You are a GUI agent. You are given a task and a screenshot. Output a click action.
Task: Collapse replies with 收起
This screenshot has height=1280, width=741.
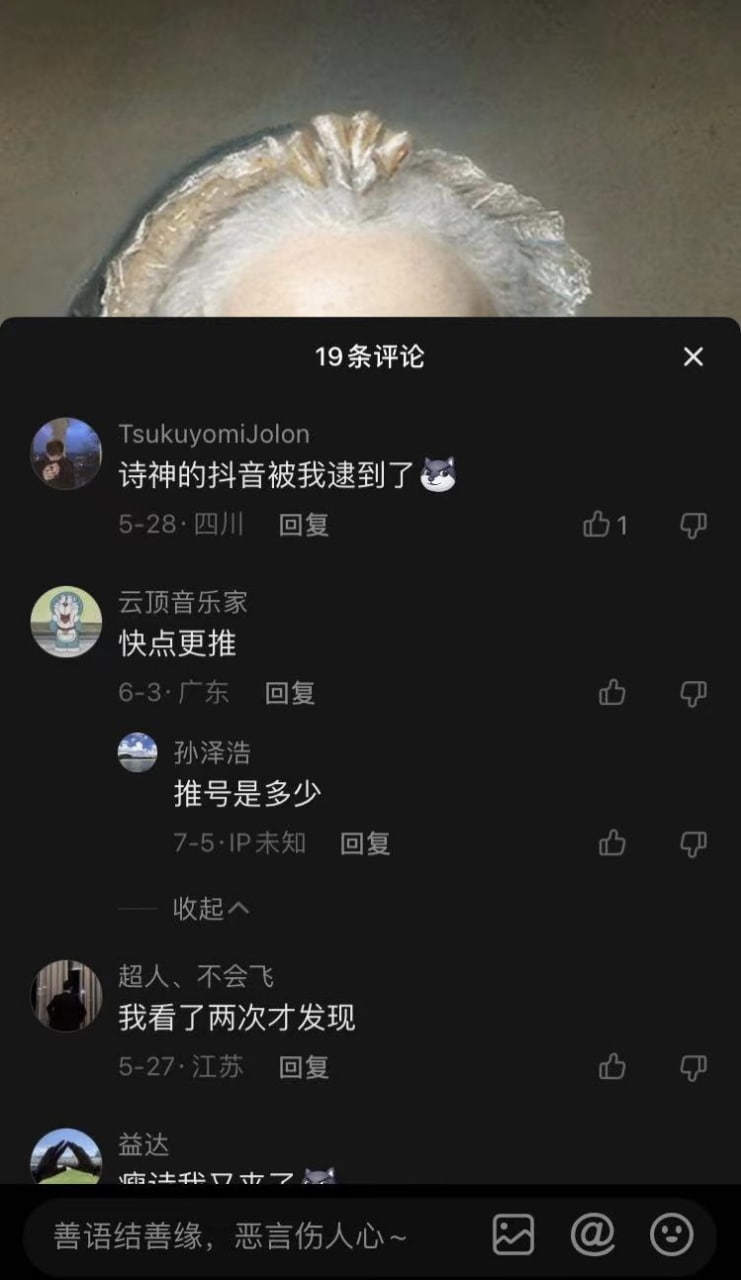210,908
